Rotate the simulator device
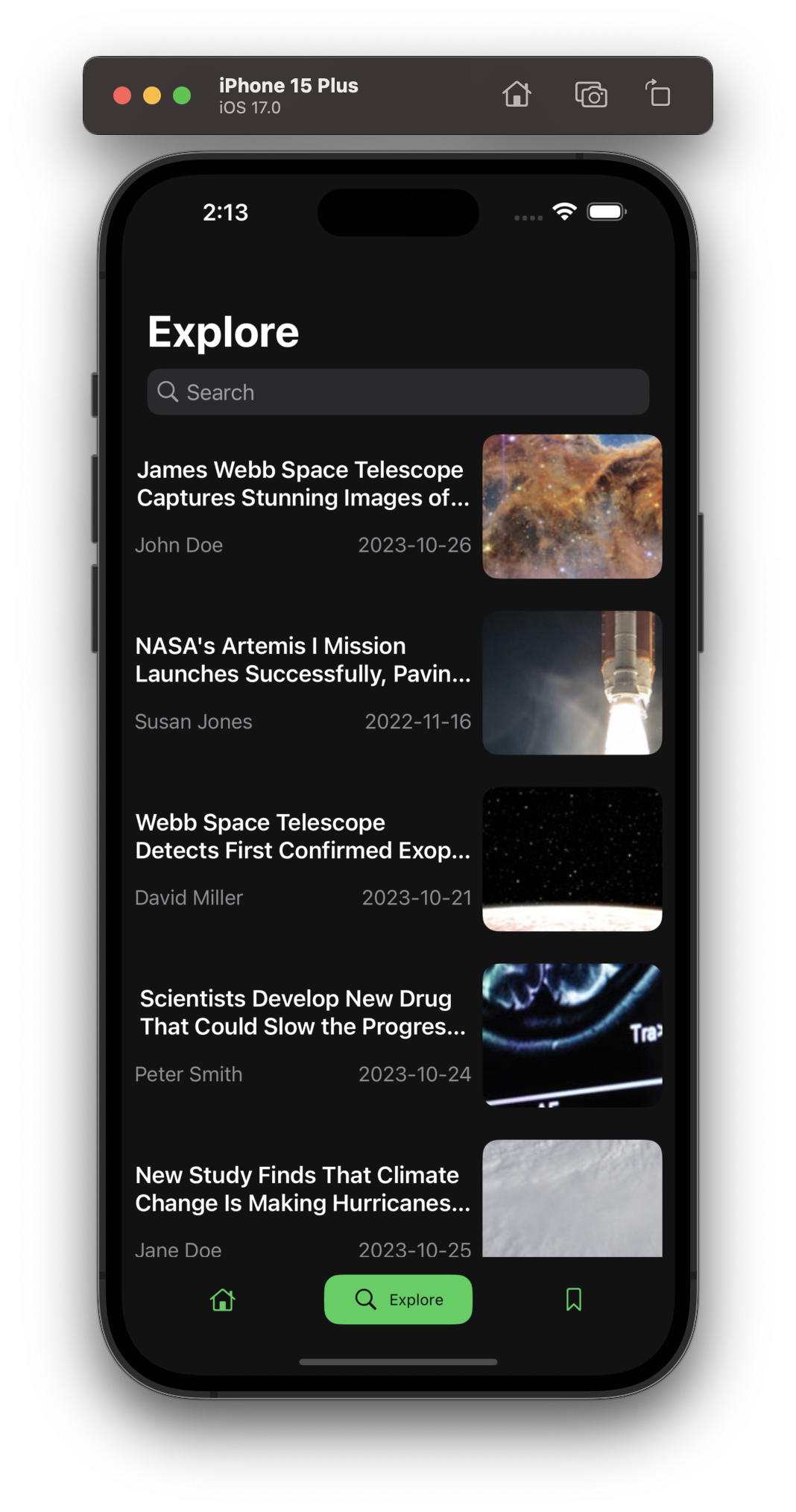796x1512 pixels. pos(658,95)
